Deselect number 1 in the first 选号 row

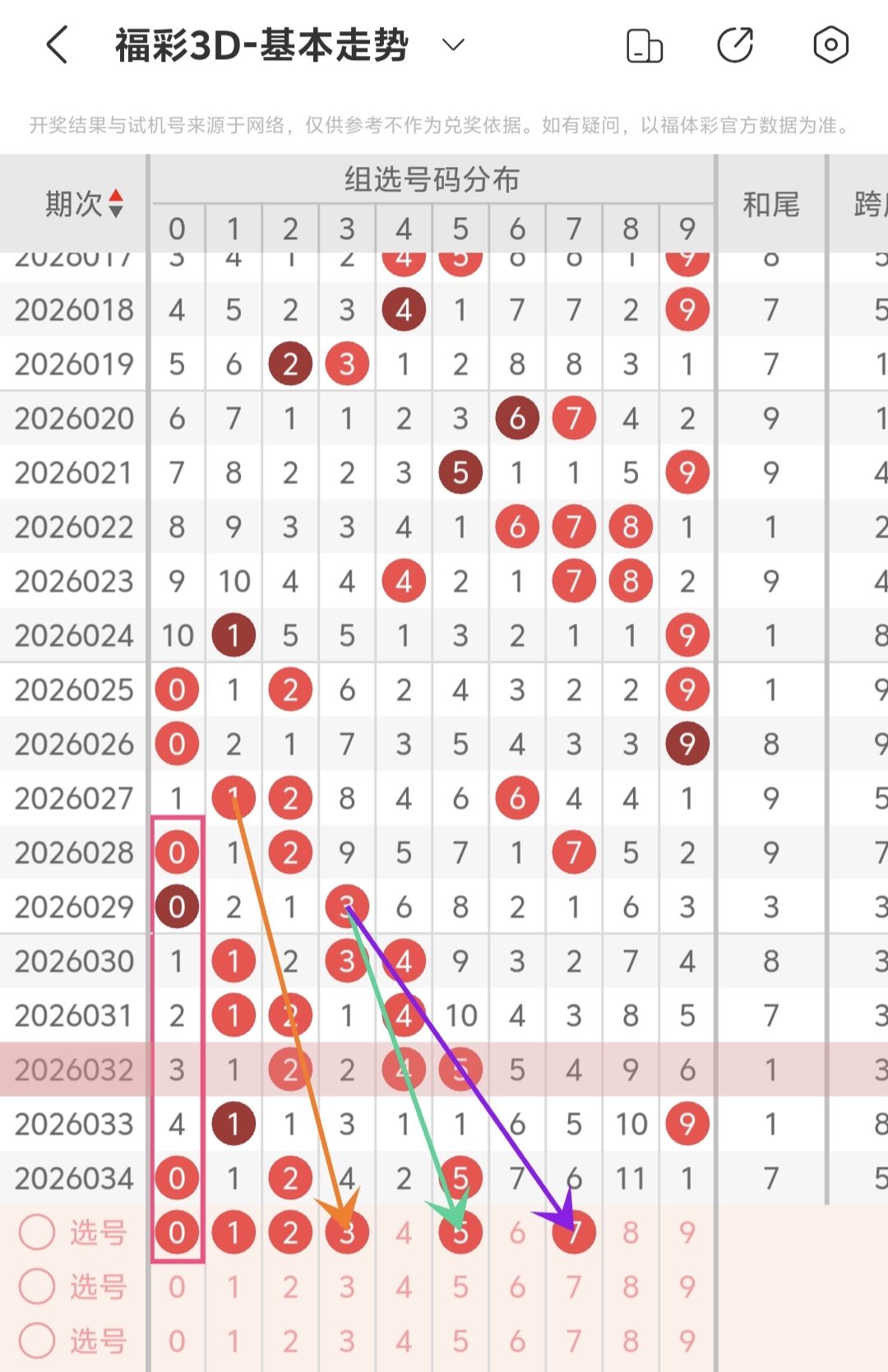[234, 1233]
